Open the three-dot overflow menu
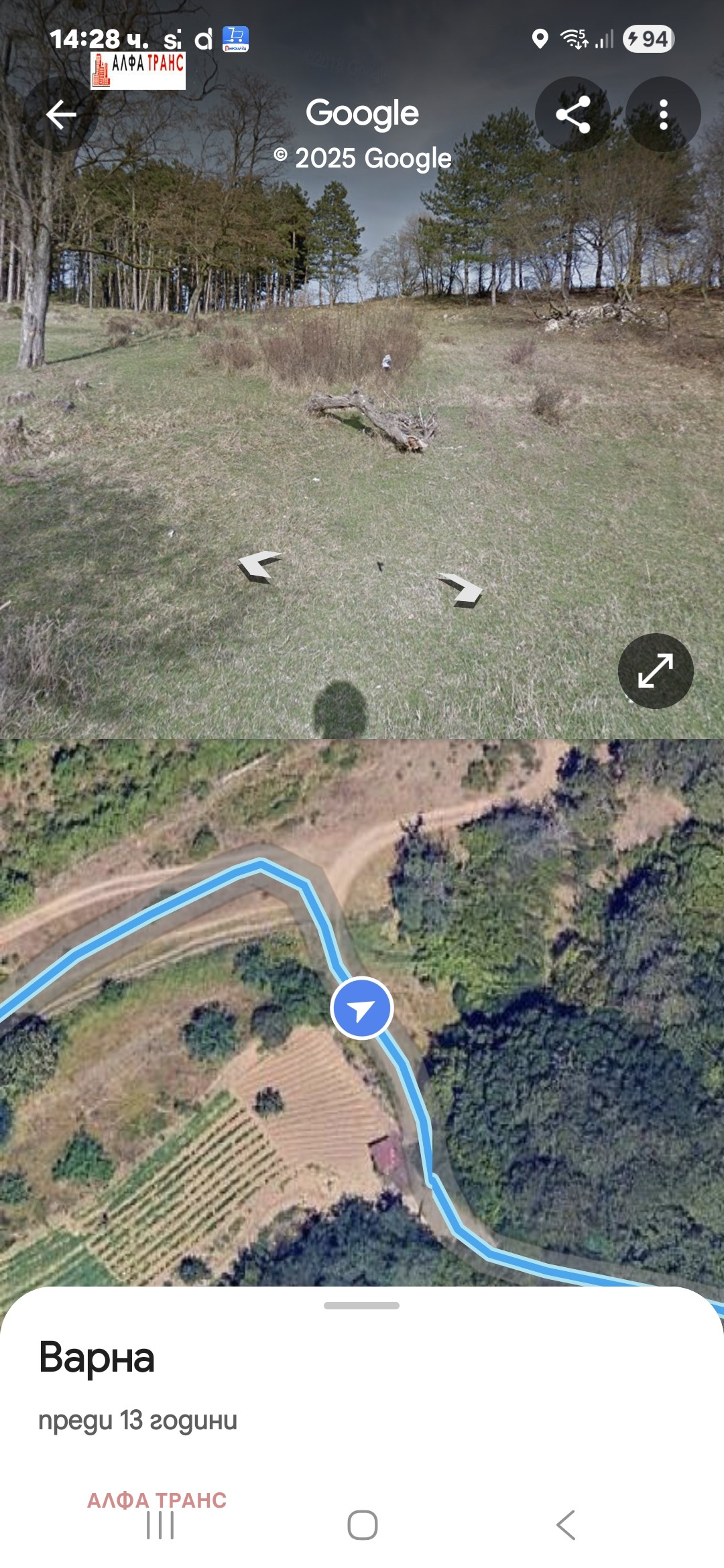The image size is (724, 1568). (663, 115)
